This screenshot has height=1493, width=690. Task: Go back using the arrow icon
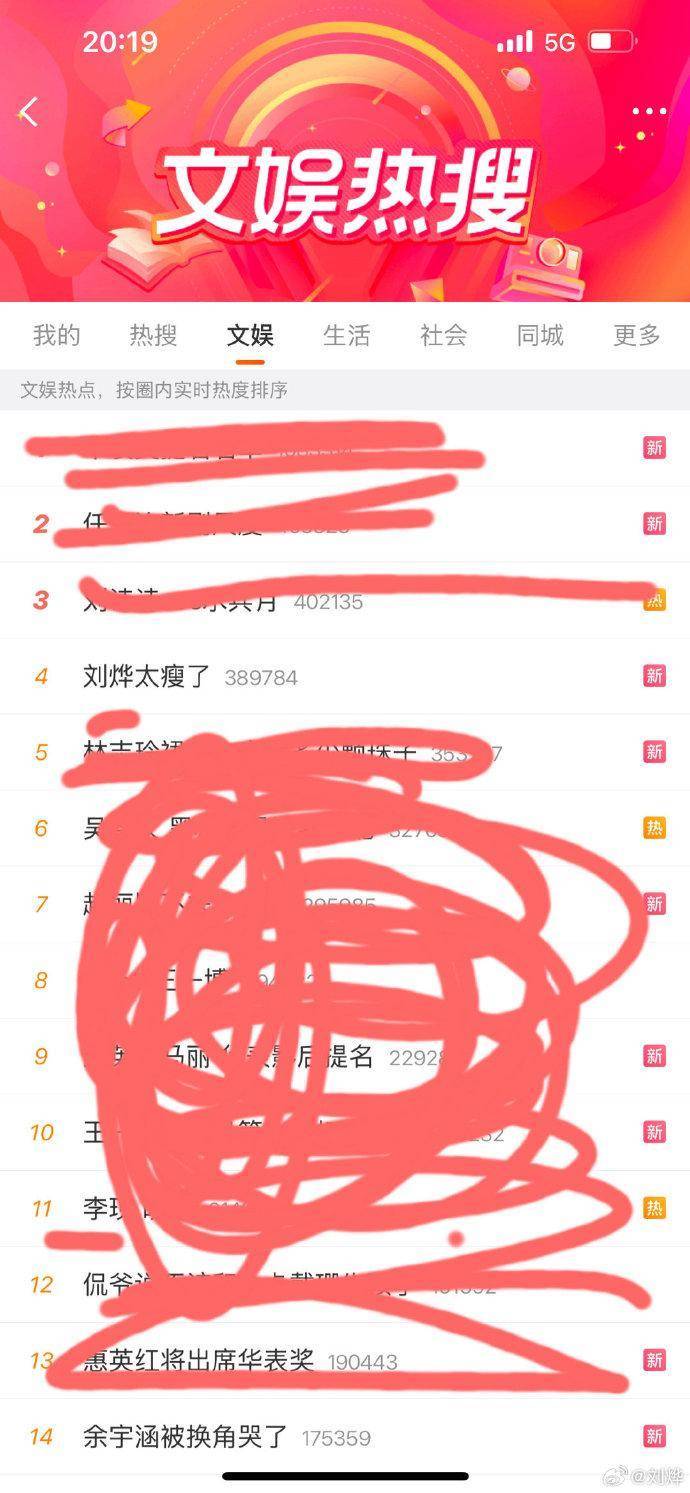[x=30, y=112]
